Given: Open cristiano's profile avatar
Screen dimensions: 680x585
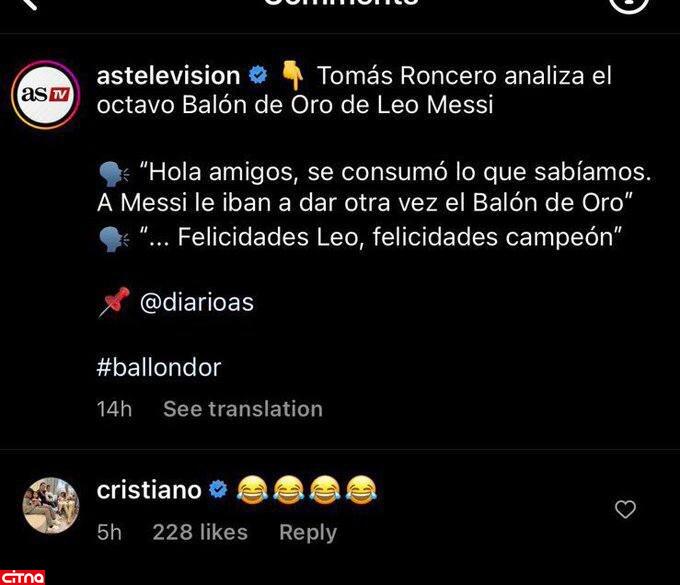Looking at the screenshot, I should click(x=49, y=506).
